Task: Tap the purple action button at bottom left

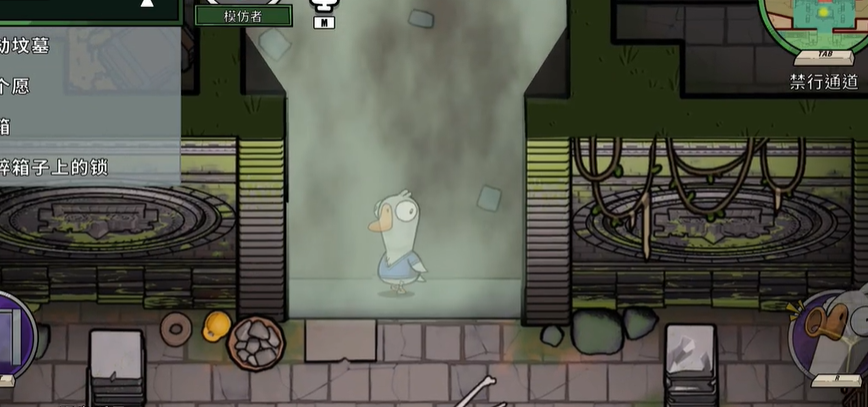Action: (x=14, y=335)
